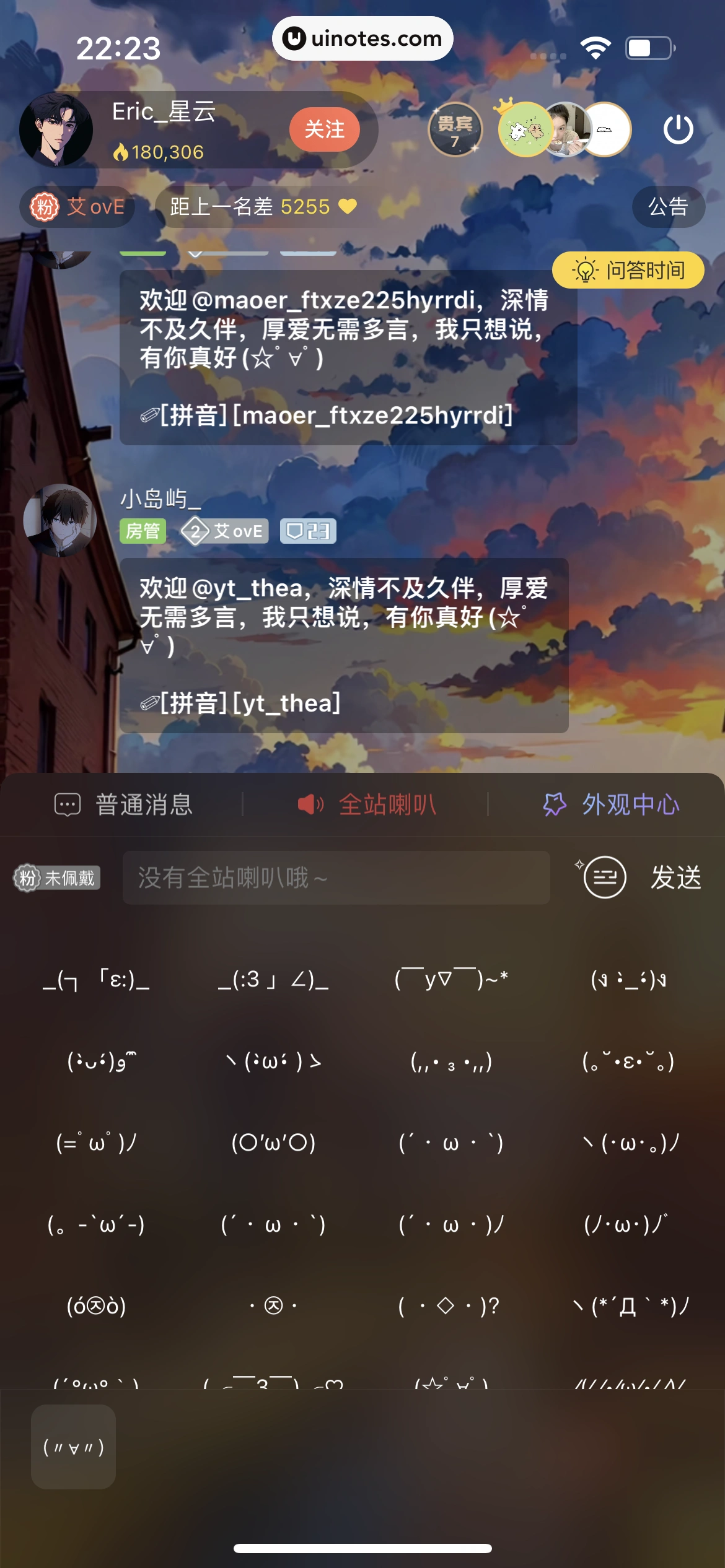Pick the (ó㉨ò) kaomoji
Screen dimensions: 725x1568
pyautogui.click(x=96, y=1305)
